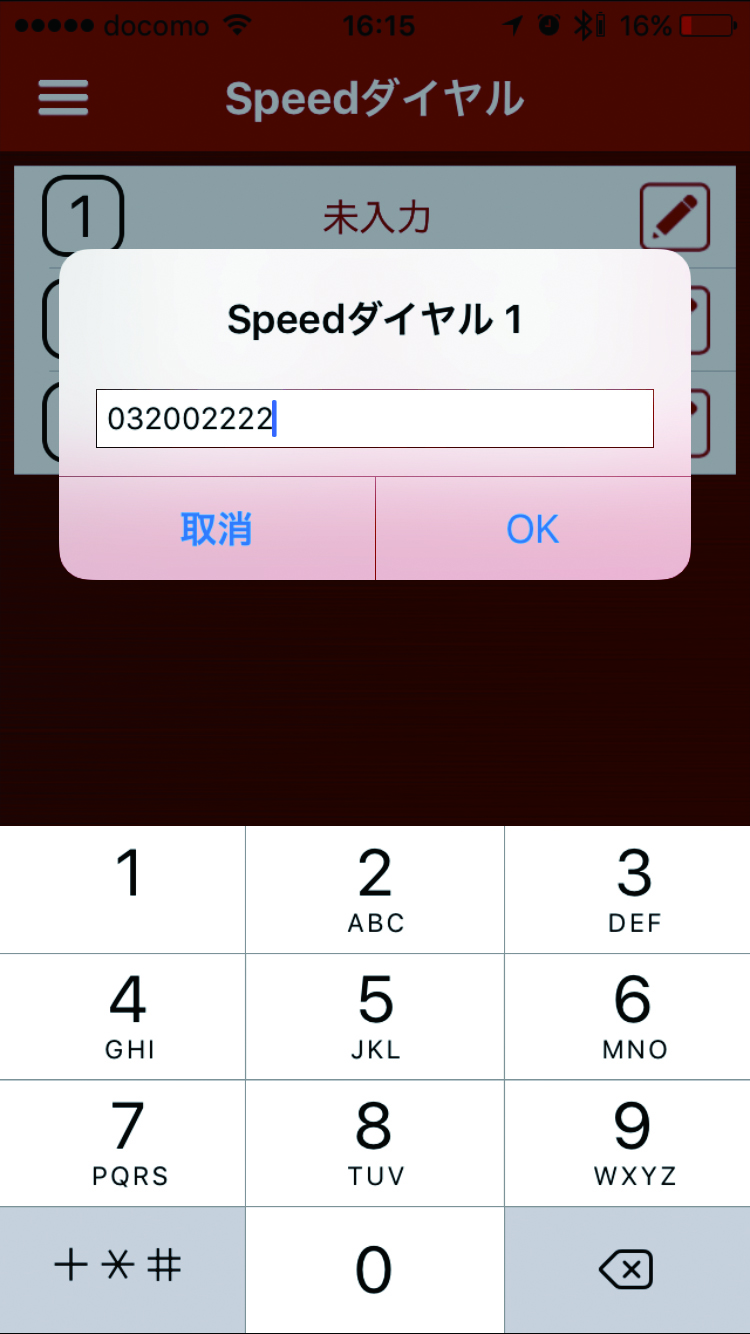Viewport: 750px width, 1334px height.
Task: Delete the last digit with backspace
Action: pyautogui.click(x=626, y=1270)
